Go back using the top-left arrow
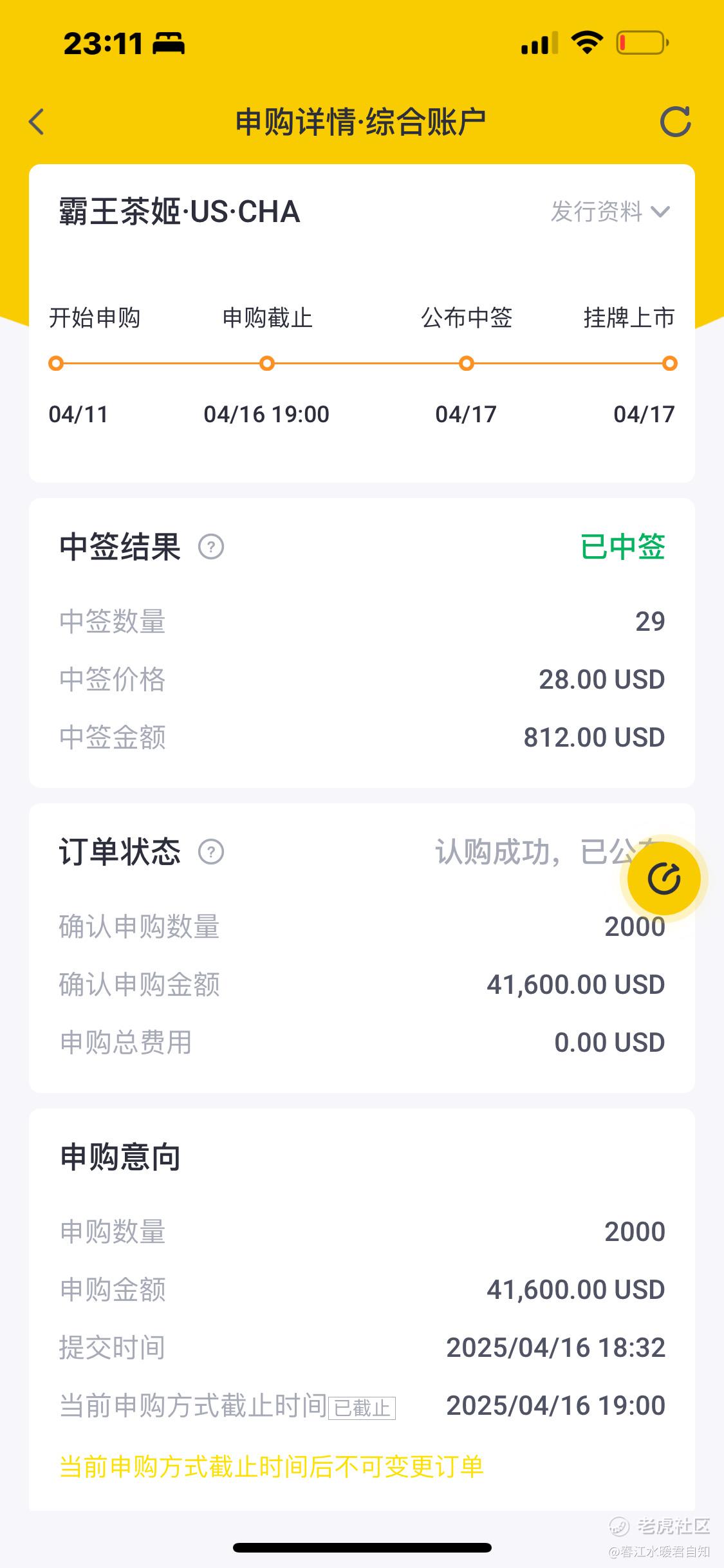The height and width of the screenshot is (1568, 724). pos(37,122)
